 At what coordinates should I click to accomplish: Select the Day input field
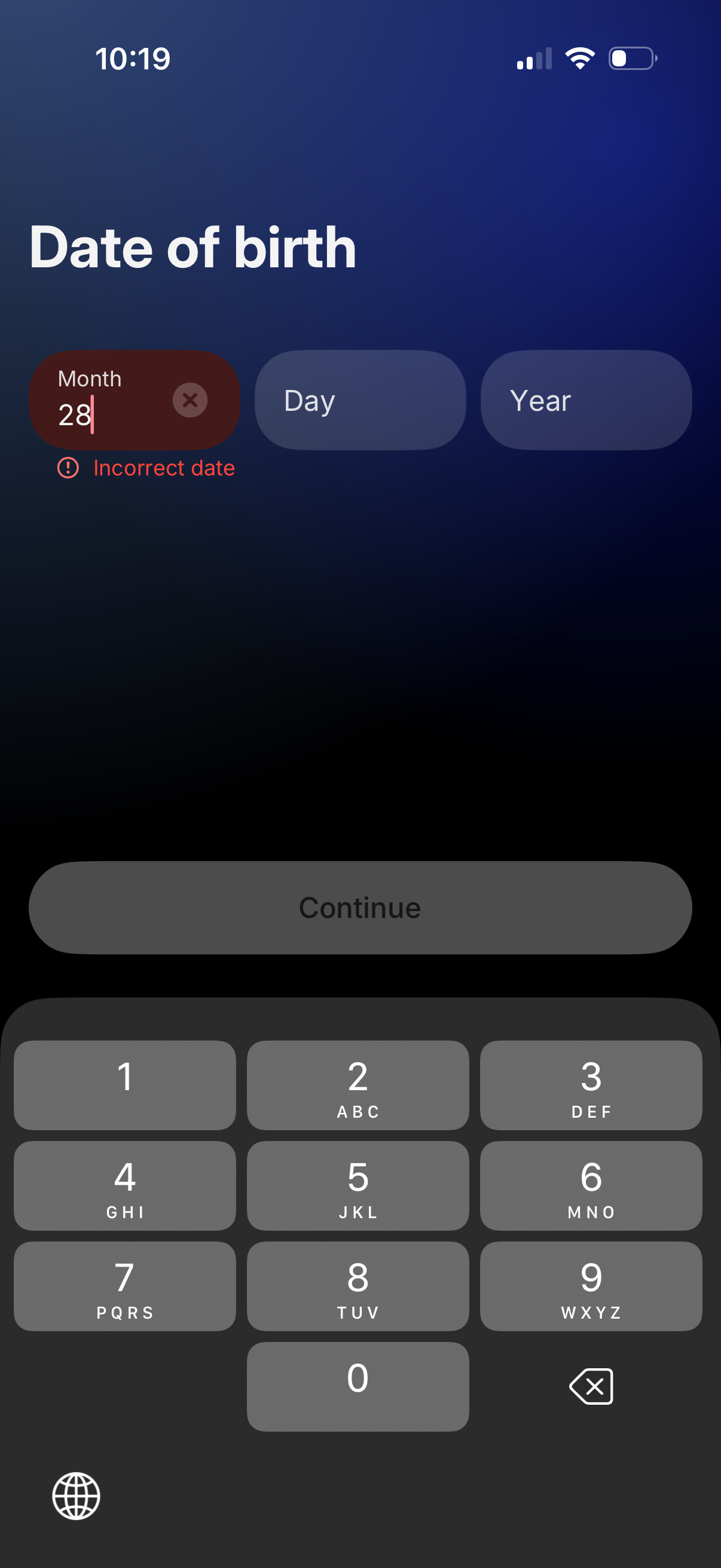(360, 400)
